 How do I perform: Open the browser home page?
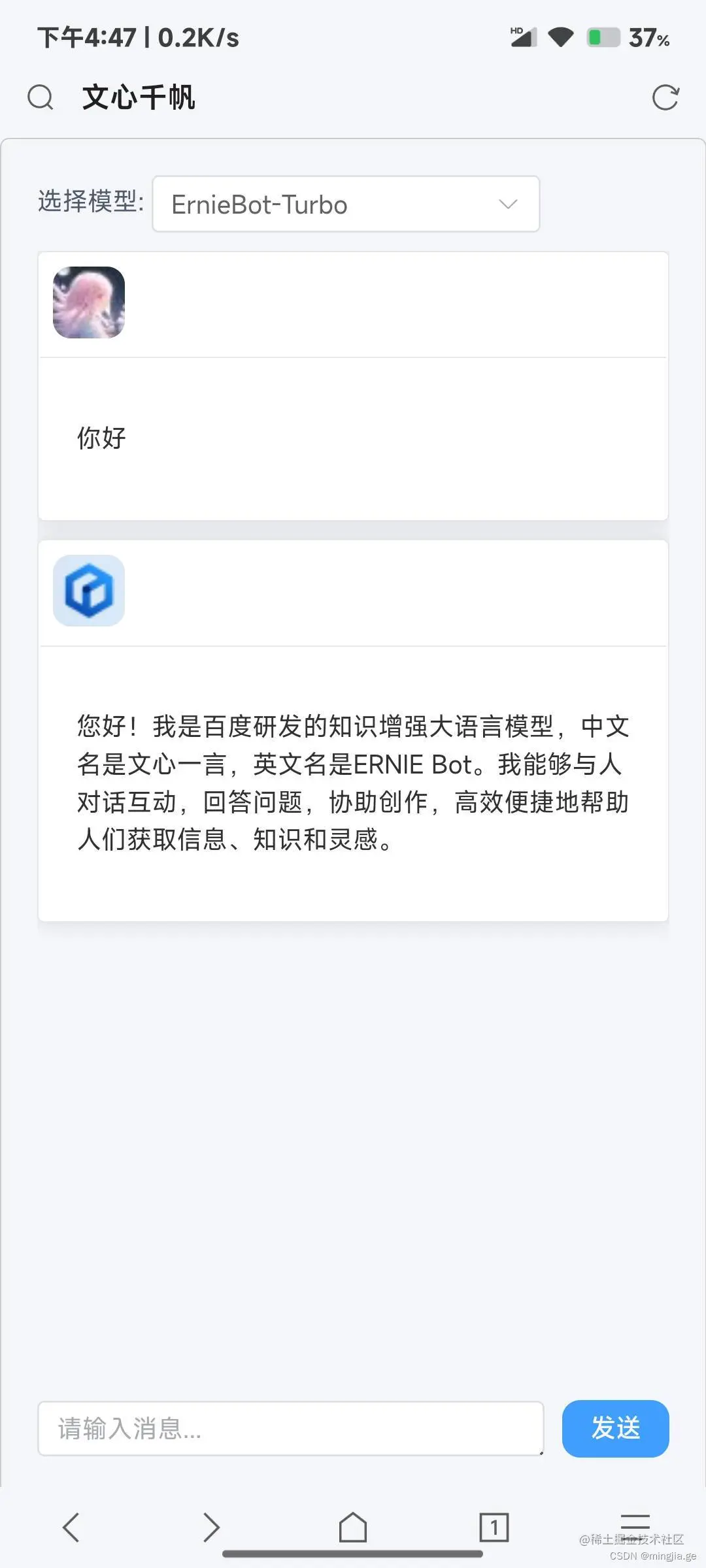353,1527
